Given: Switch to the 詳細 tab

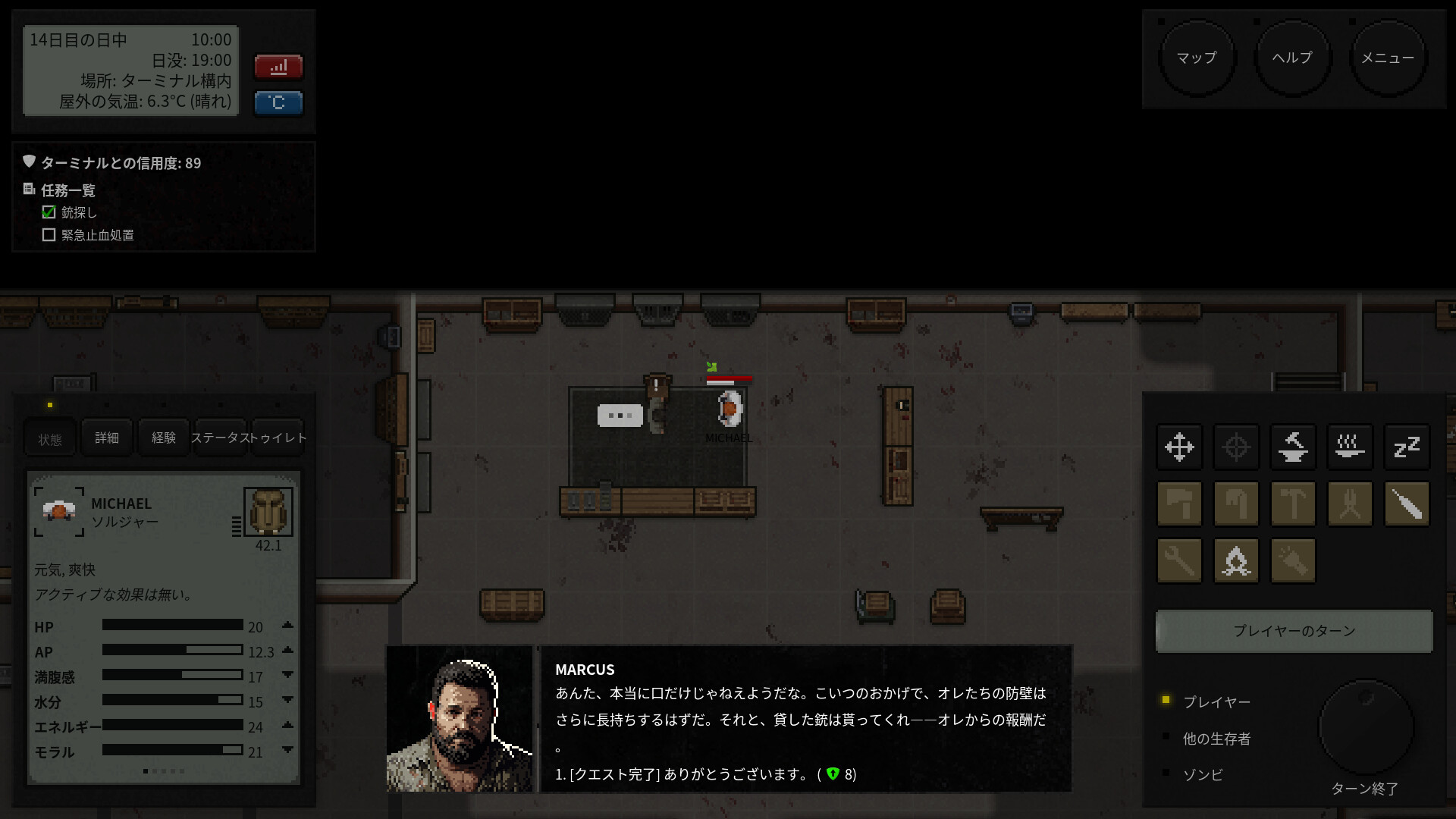Looking at the screenshot, I should point(107,438).
